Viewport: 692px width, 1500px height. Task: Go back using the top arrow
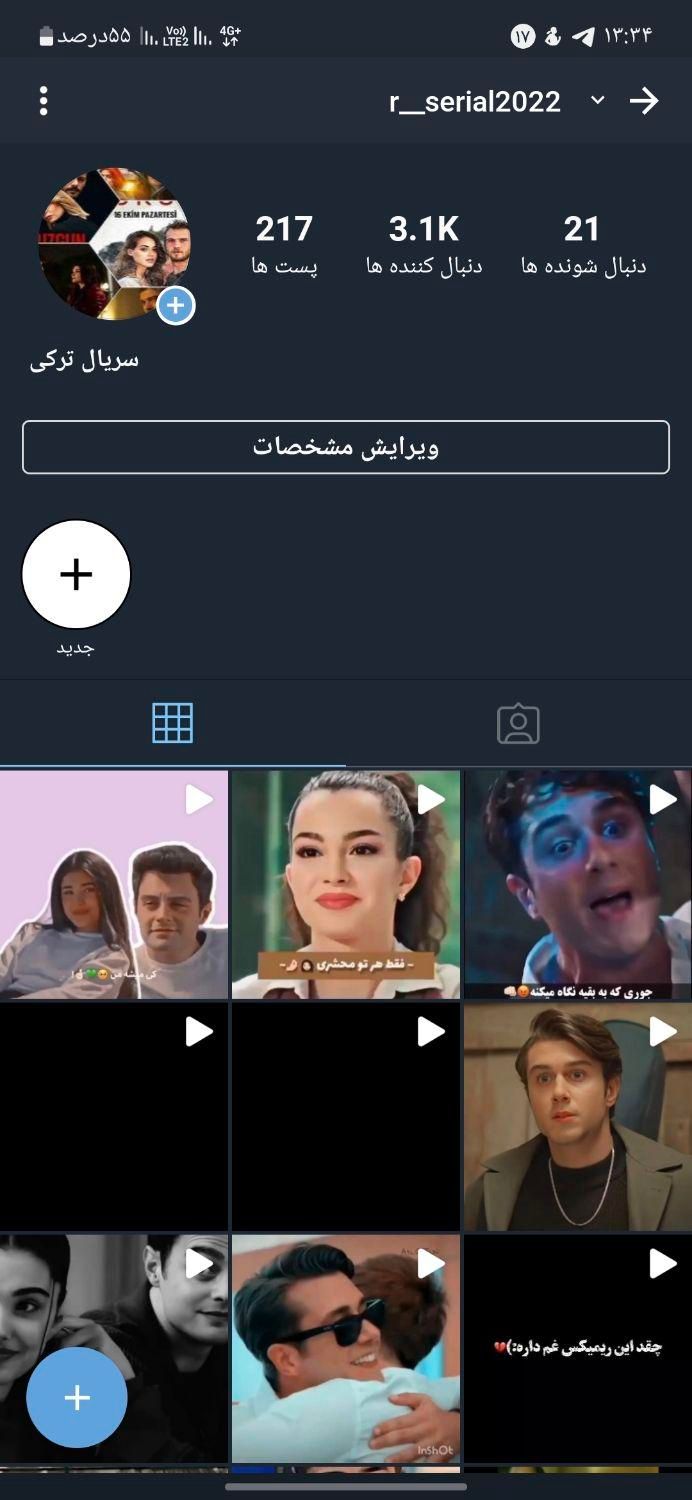click(644, 101)
